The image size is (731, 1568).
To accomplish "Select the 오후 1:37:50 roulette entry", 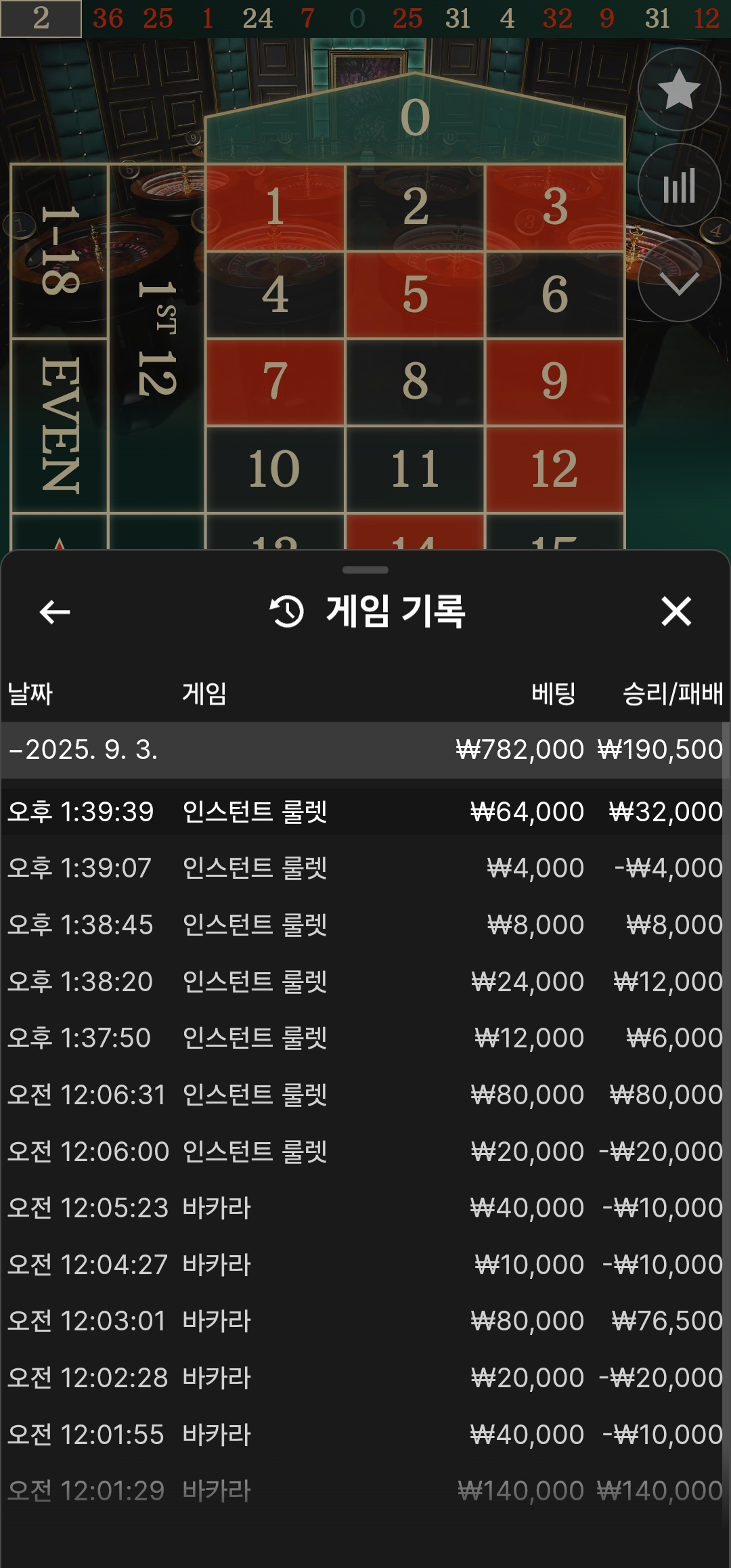I will click(x=365, y=1038).
